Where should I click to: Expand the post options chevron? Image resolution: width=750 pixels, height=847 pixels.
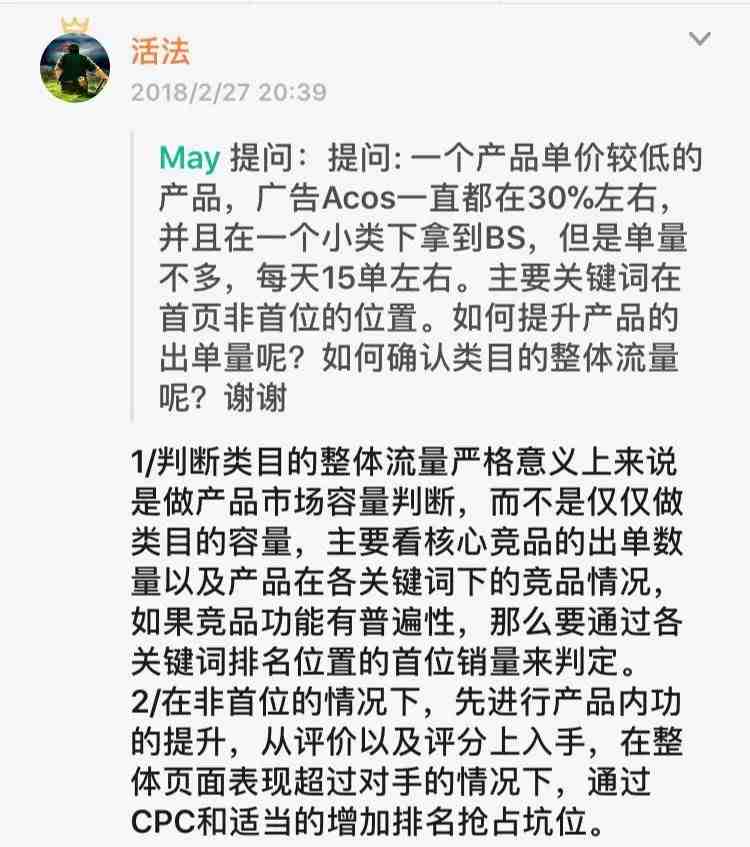700,39
